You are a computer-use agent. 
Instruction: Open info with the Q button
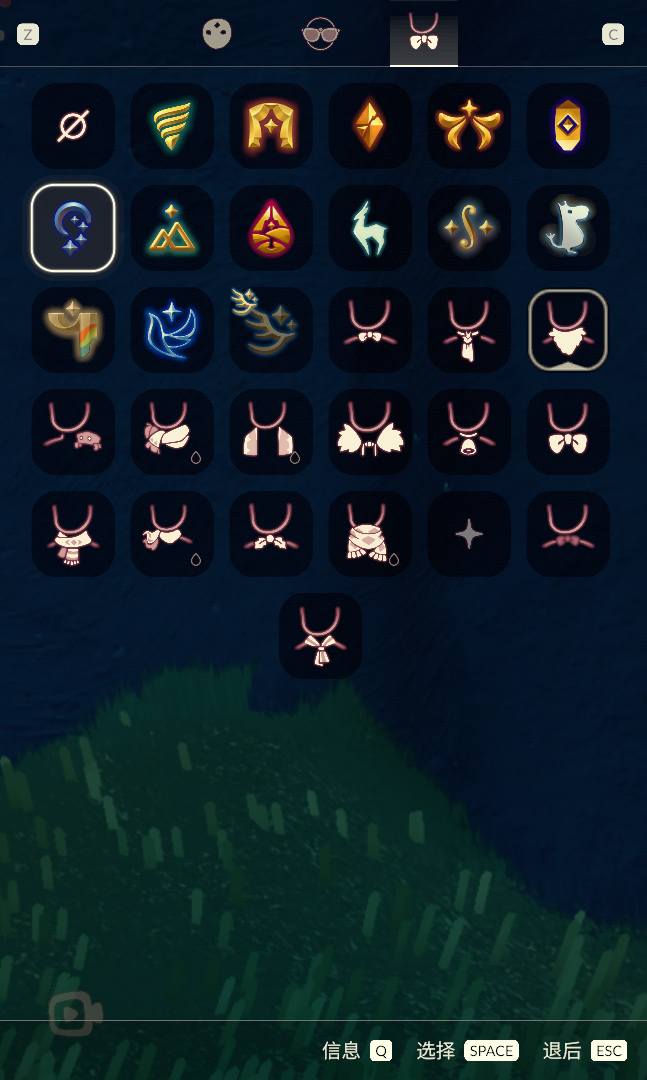[381, 1050]
